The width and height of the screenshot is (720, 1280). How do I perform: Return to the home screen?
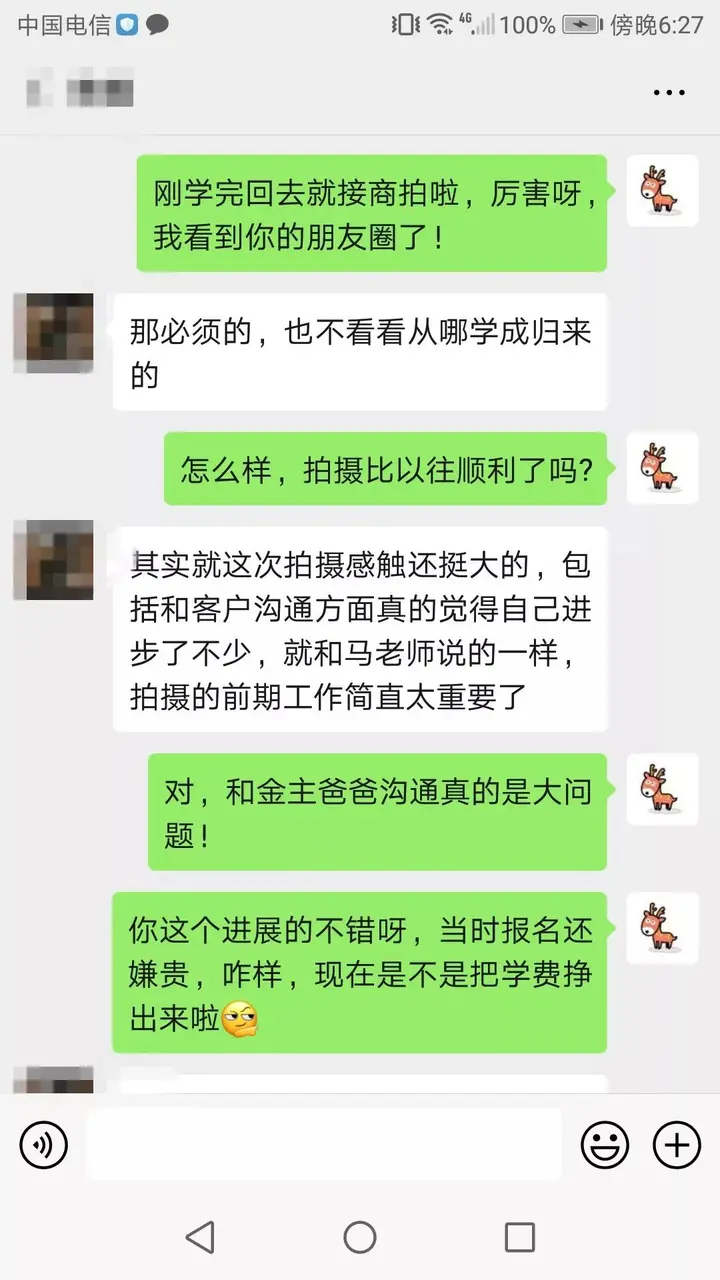tap(360, 1237)
